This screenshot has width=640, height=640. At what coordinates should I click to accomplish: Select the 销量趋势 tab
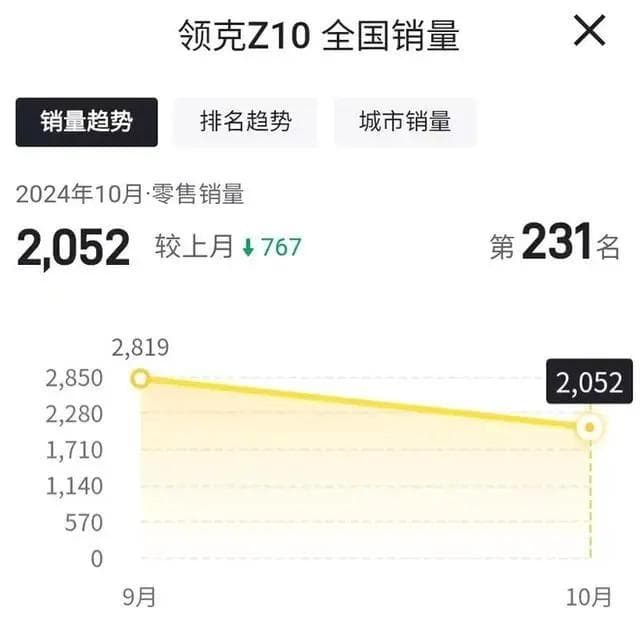tap(86, 122)
